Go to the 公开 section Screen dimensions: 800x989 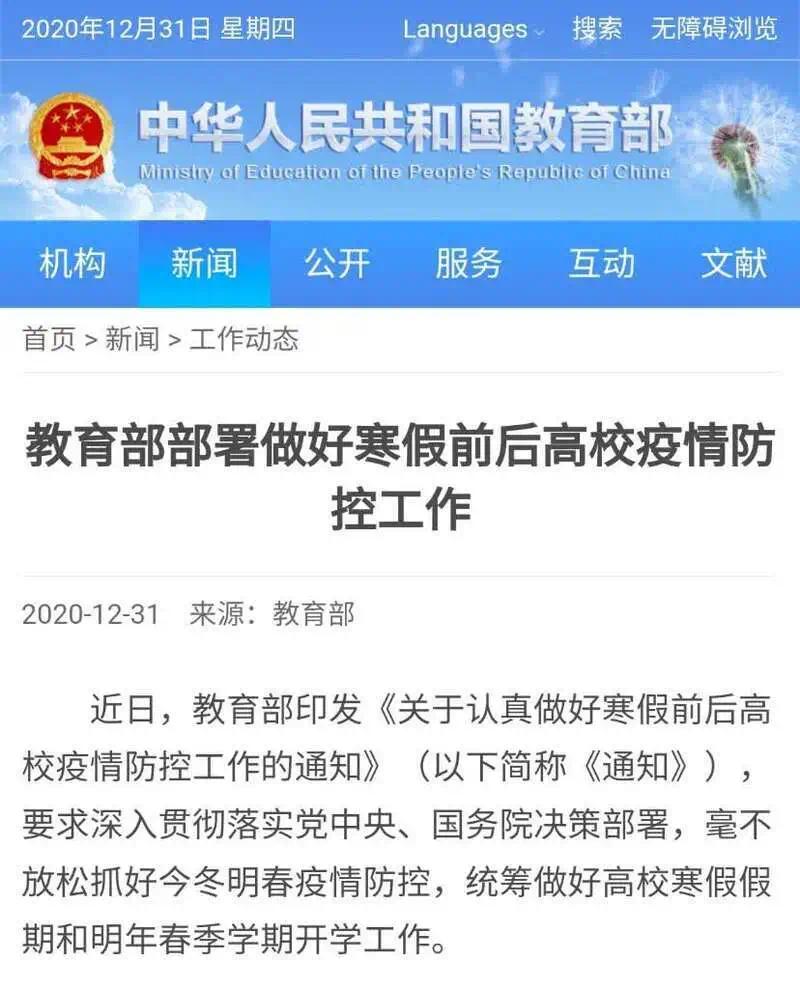pyautogui.click(x=337, y=264)
